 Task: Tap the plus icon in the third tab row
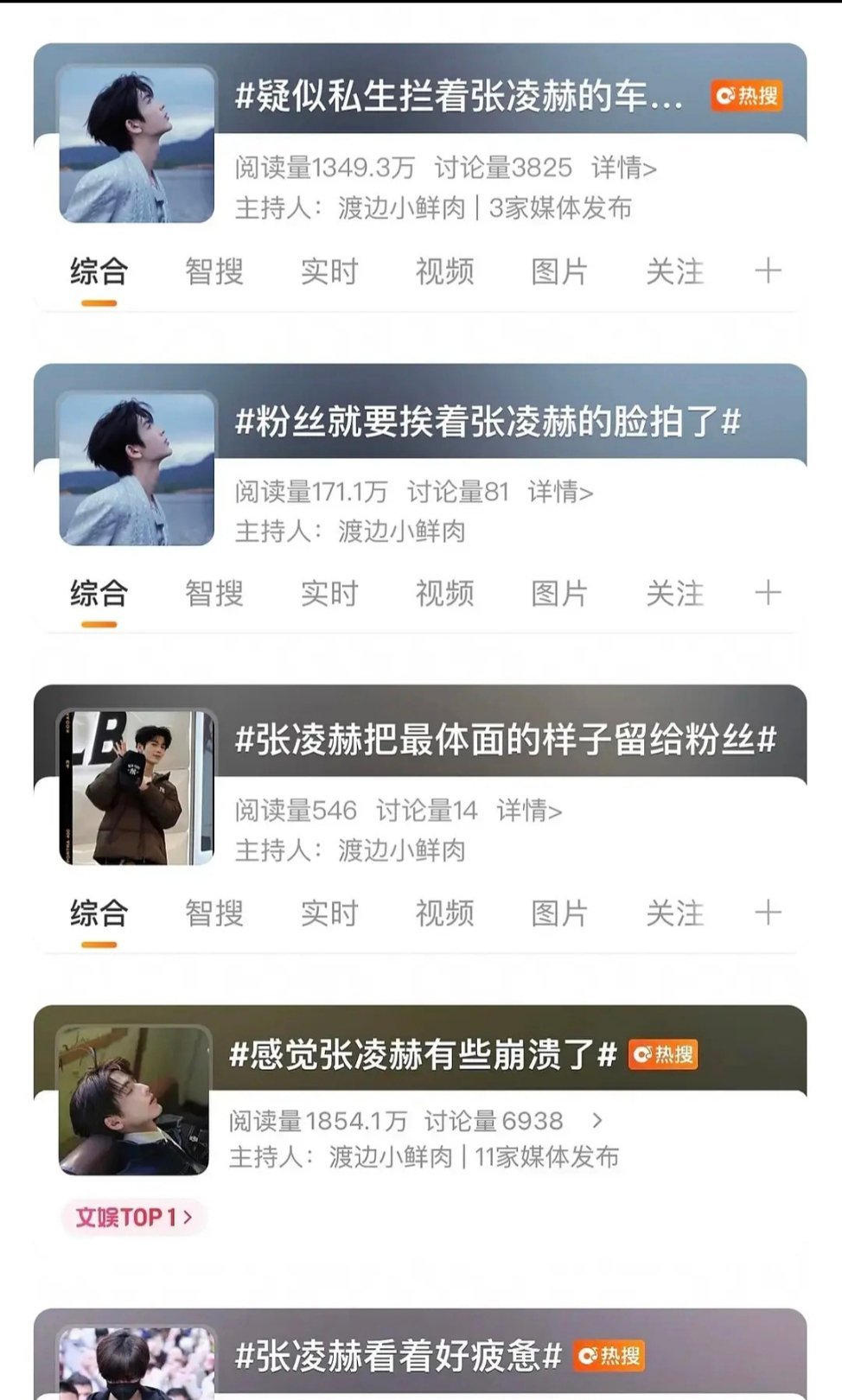(x=767, y=912)
